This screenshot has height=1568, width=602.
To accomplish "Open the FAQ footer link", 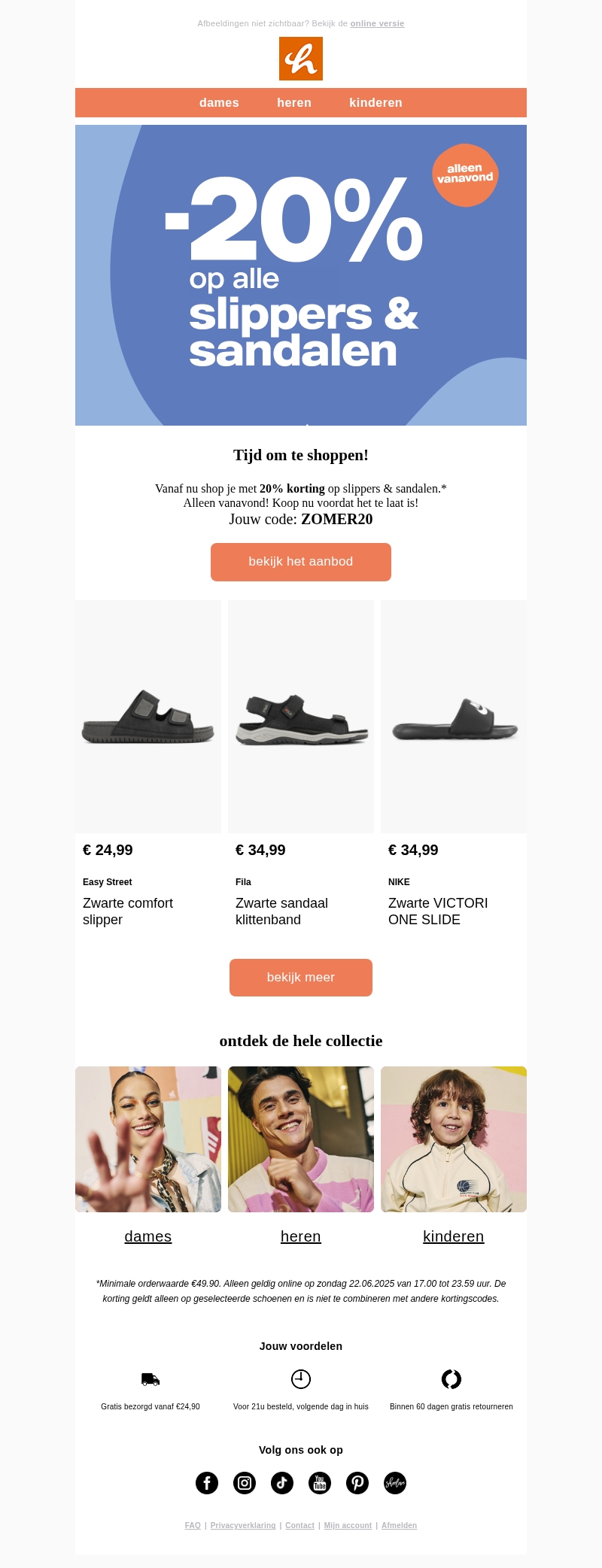I will pyautogui.click(x=193, y=1526).
